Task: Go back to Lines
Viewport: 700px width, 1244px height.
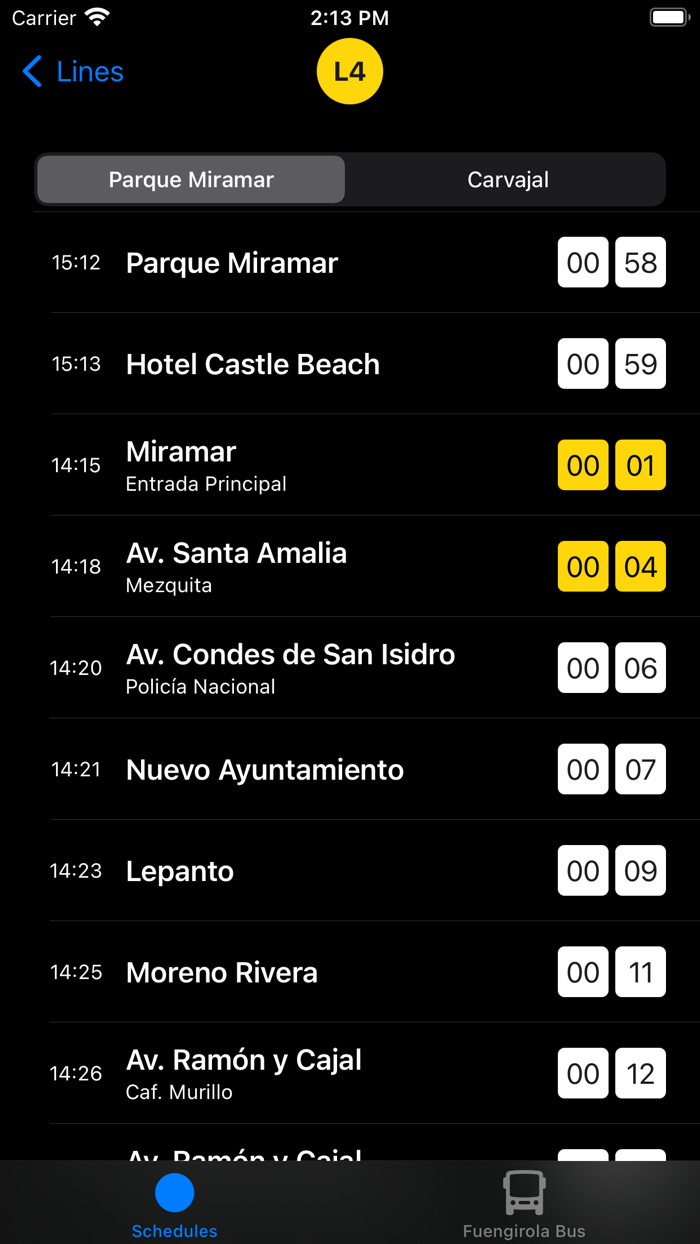Action: [x=72, y=72]
